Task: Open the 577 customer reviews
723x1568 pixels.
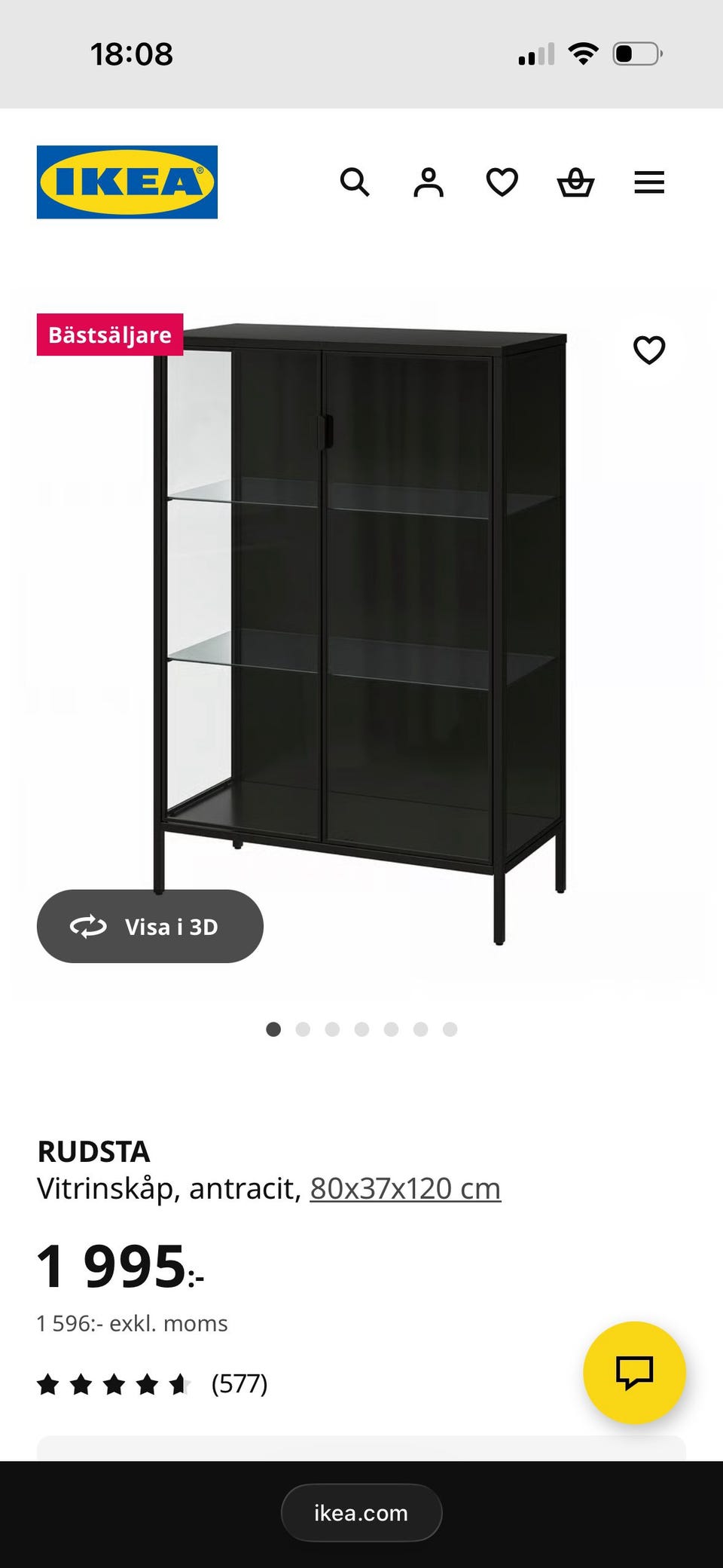Action: [239, 1383]
